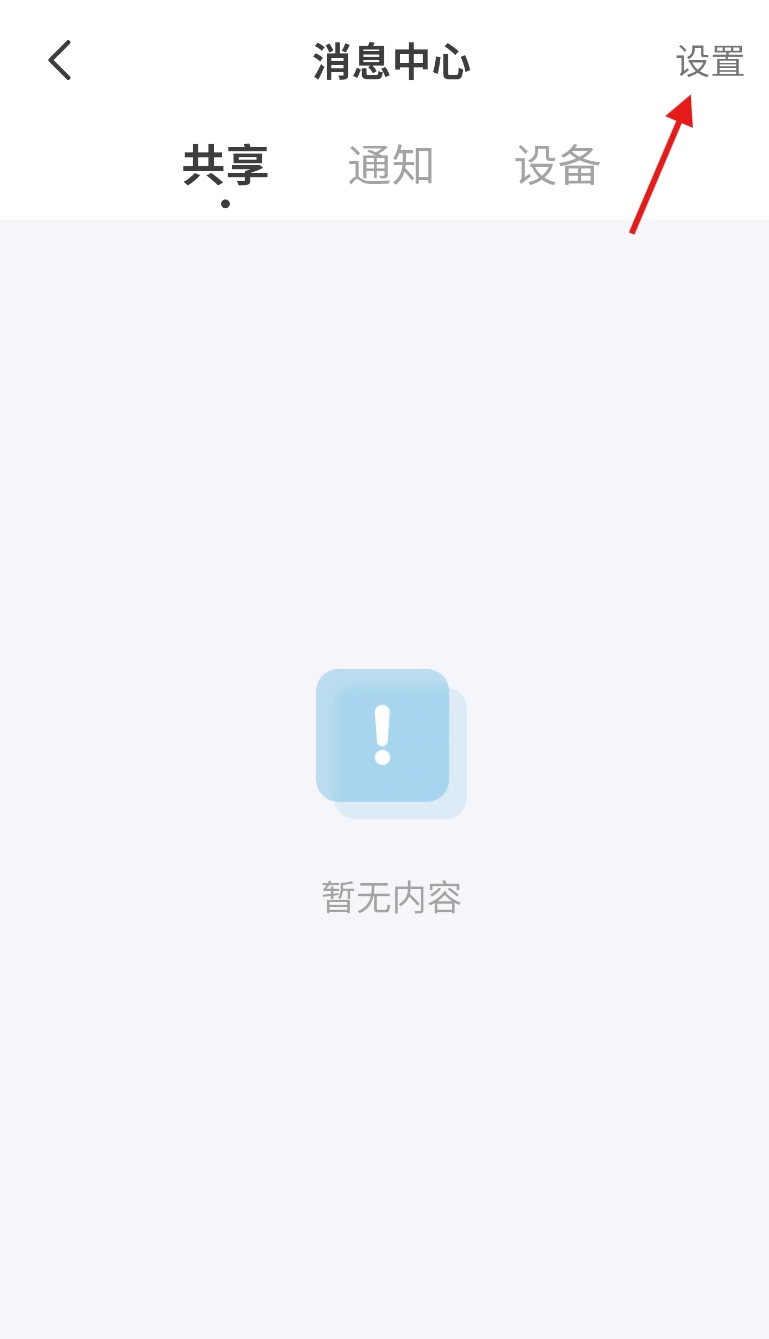Go back using the top-left arrow

60,61
